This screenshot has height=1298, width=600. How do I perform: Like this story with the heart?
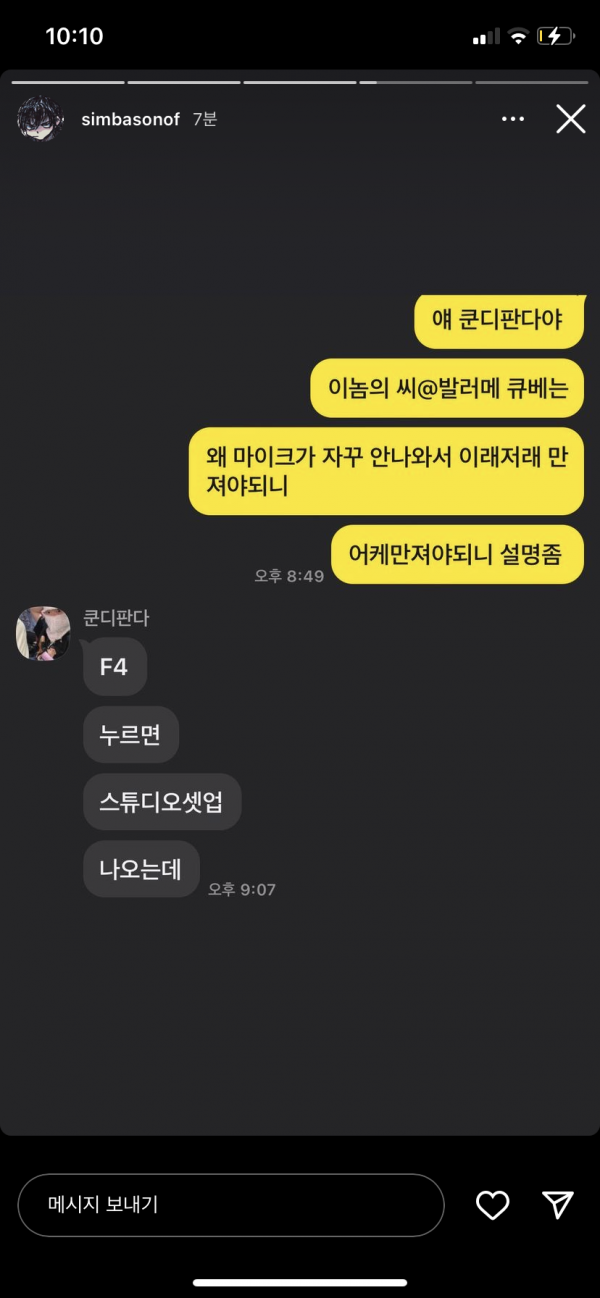click(x=492, y=1205)
